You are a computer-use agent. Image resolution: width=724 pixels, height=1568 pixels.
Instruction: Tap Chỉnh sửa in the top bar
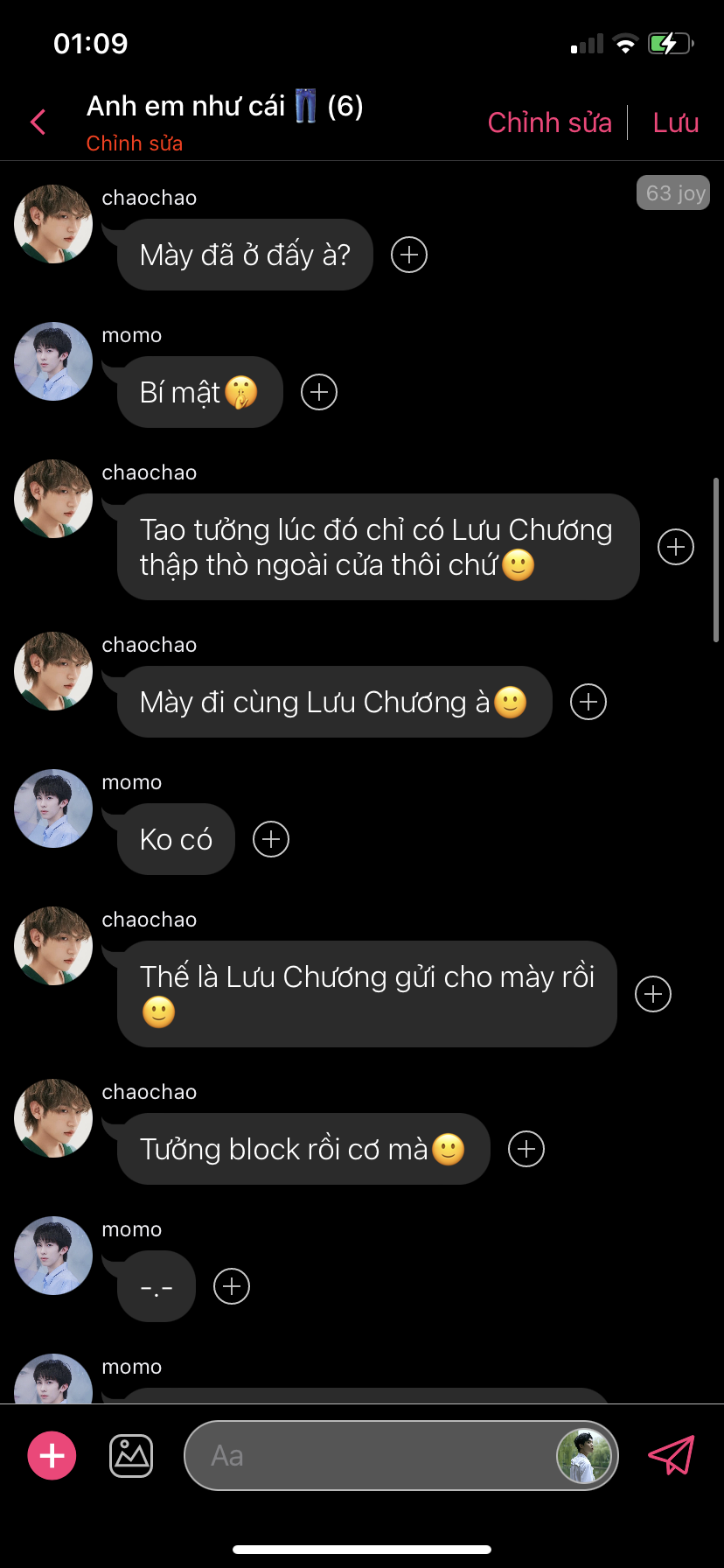click(549, 122)
